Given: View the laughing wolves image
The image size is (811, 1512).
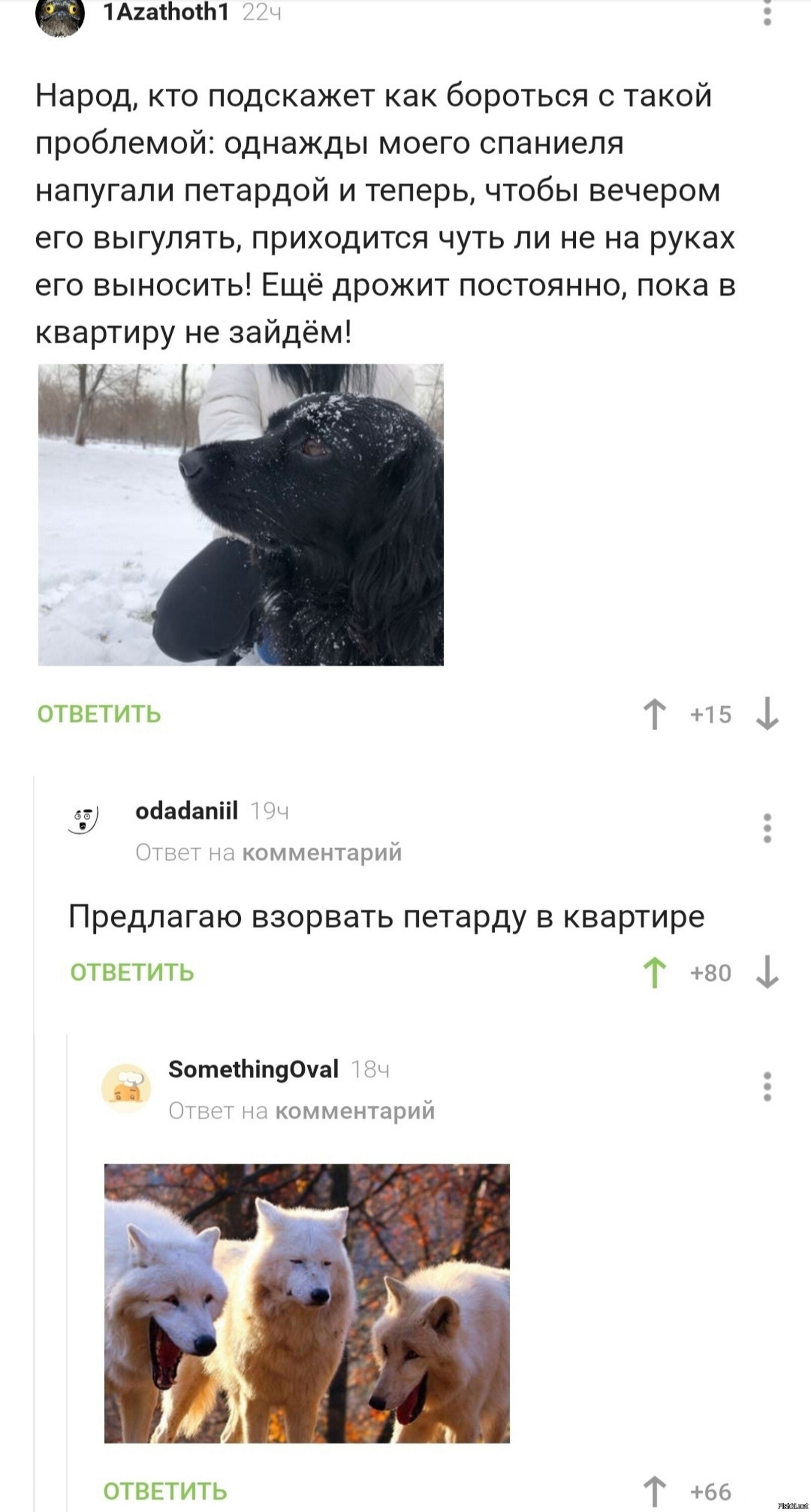Looking at the screenshot, I should coord(306,1303).
